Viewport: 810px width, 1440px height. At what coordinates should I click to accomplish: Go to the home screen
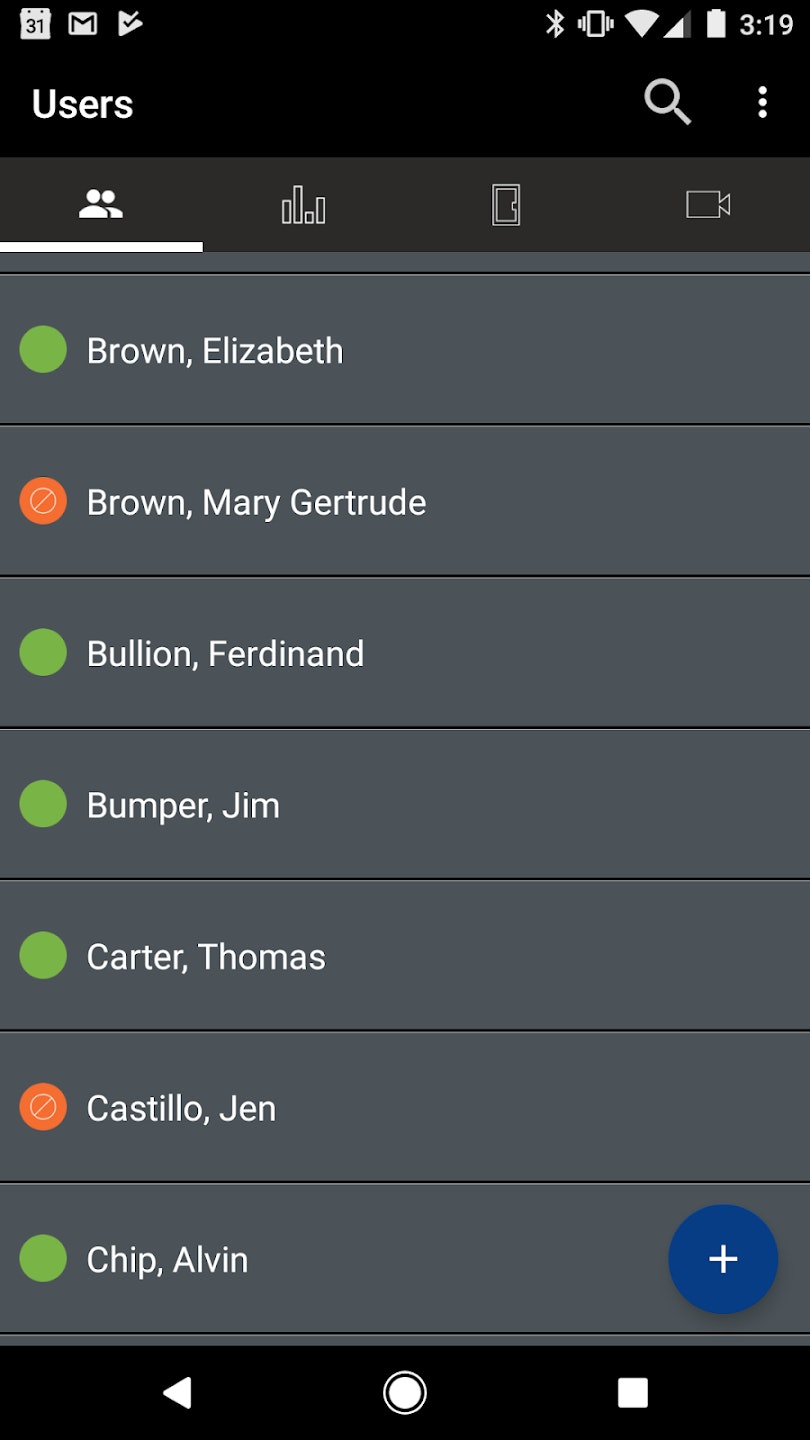405,1392
